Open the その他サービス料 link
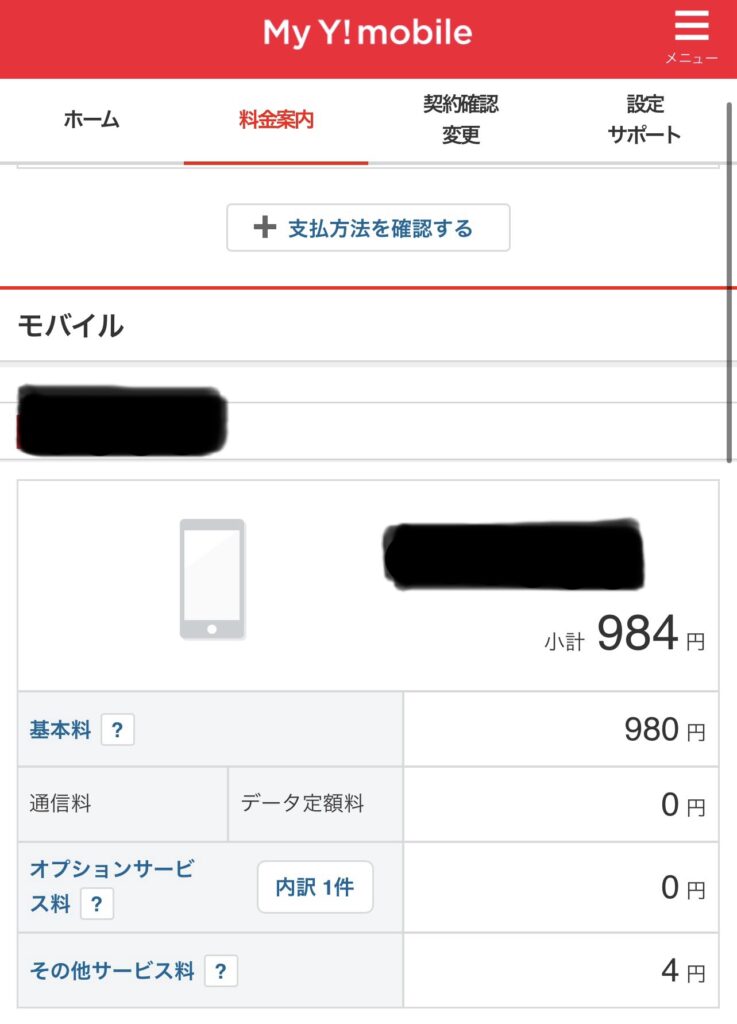 point(111,970)
